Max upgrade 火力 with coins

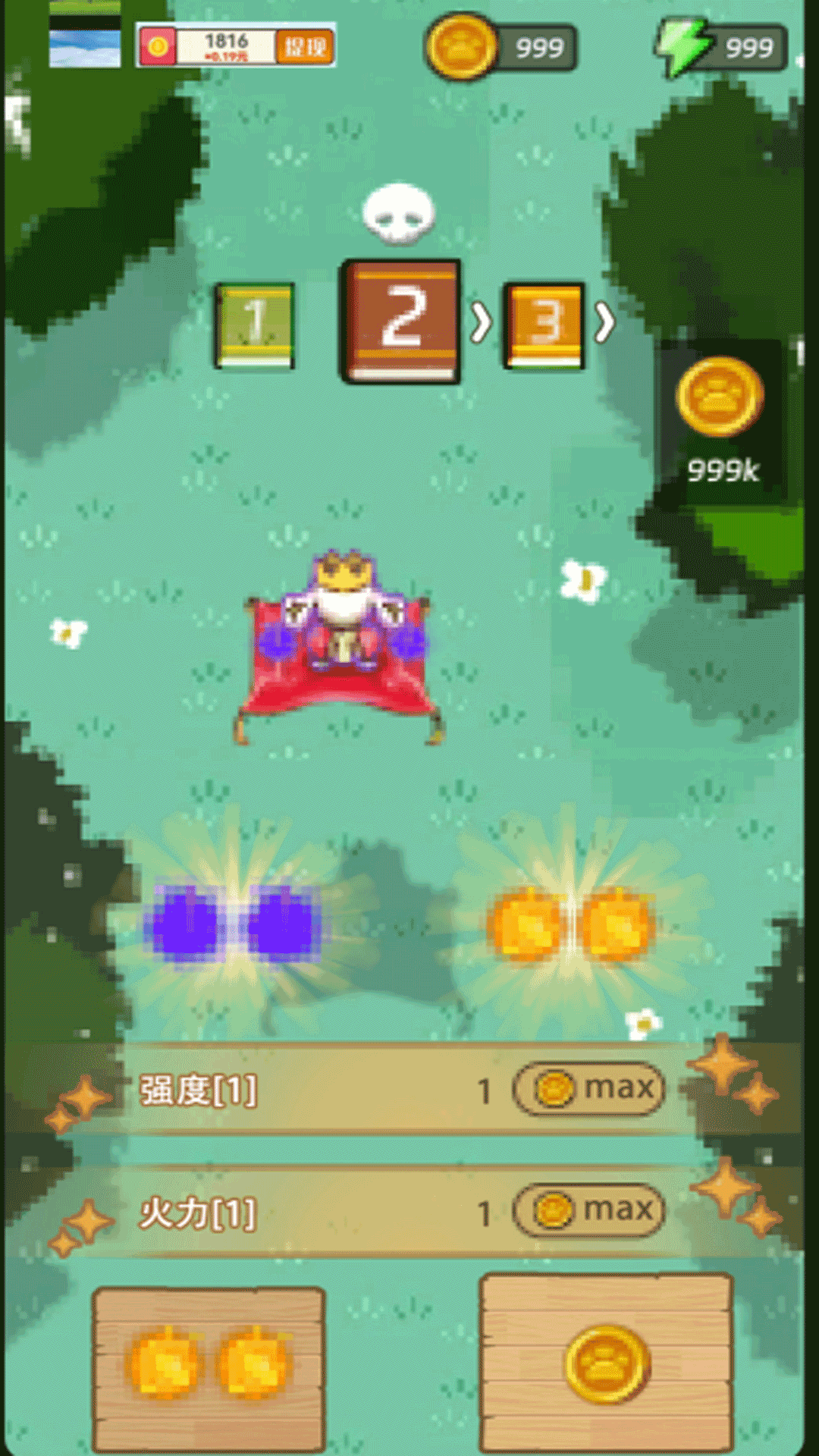(x=588, y=1210)
